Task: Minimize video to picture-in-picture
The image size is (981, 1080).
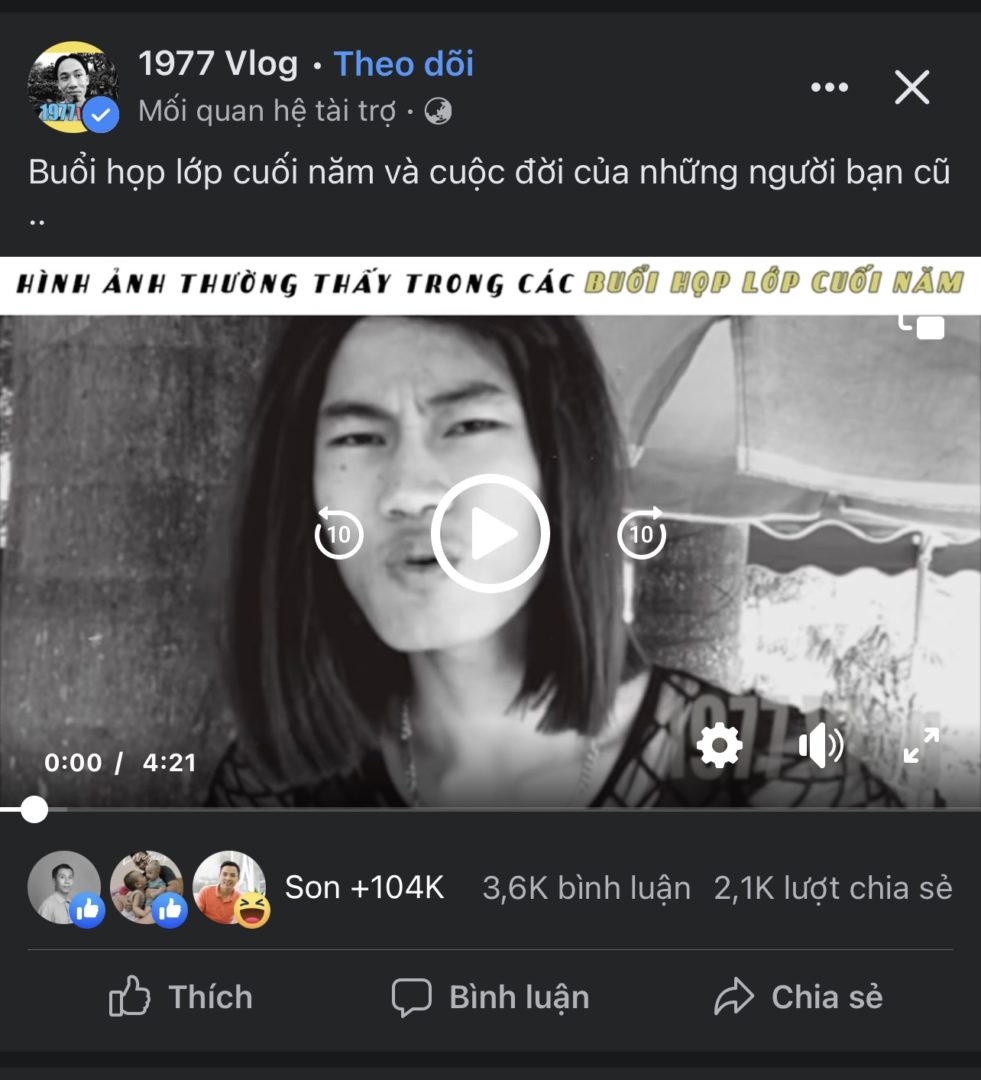Action: coord(922,326)
